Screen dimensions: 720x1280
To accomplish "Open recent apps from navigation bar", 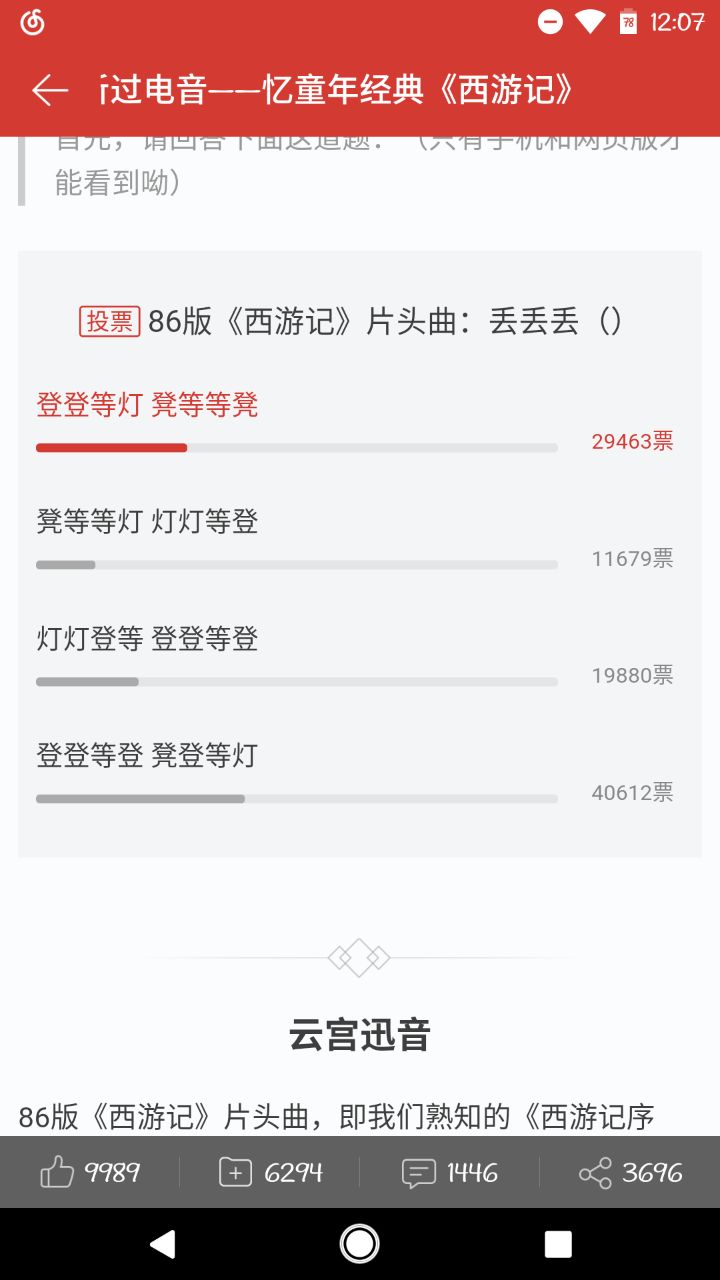I will pos(558,1244).
